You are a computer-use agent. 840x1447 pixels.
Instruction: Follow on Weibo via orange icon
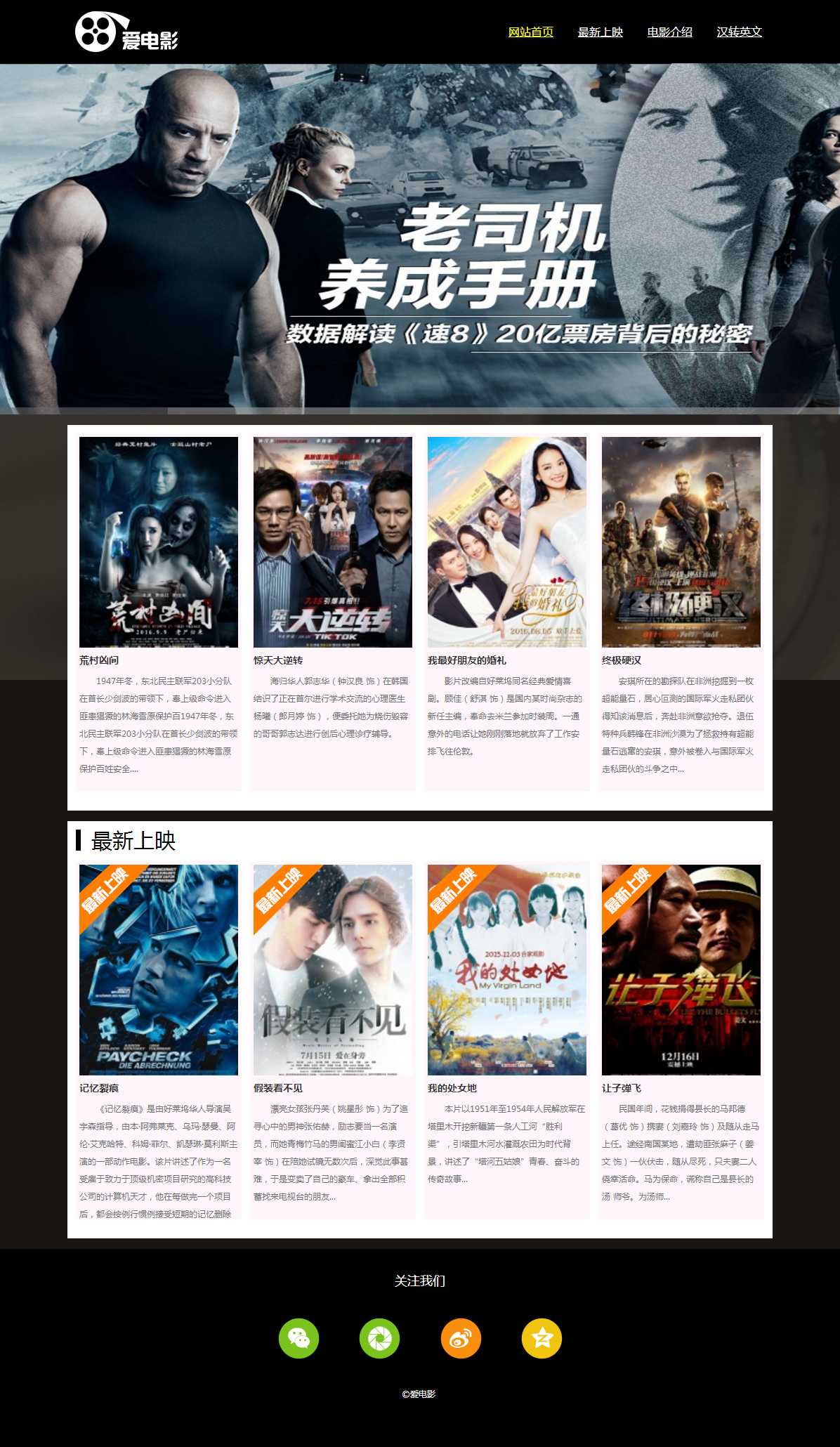pos(461,1339)
